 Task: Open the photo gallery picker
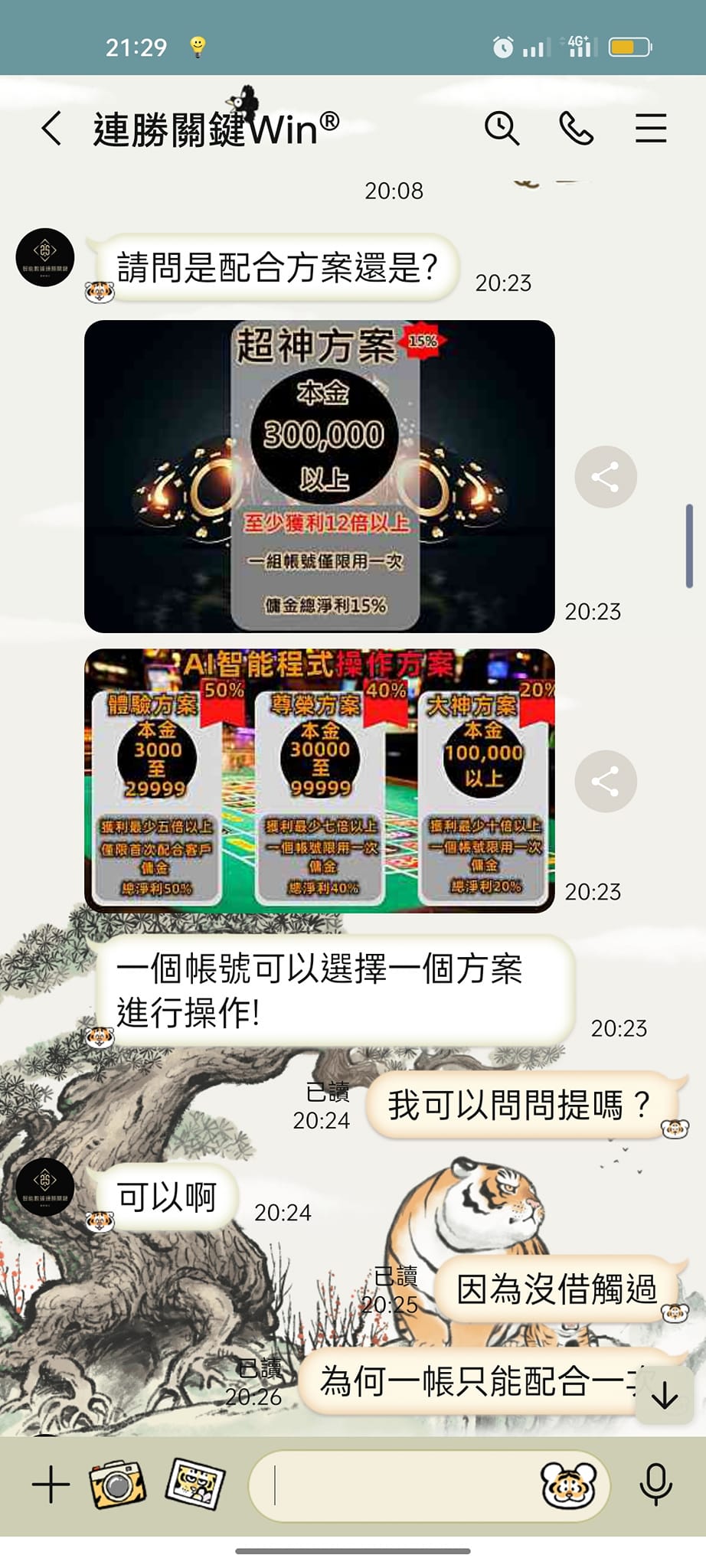[195, 1485]
